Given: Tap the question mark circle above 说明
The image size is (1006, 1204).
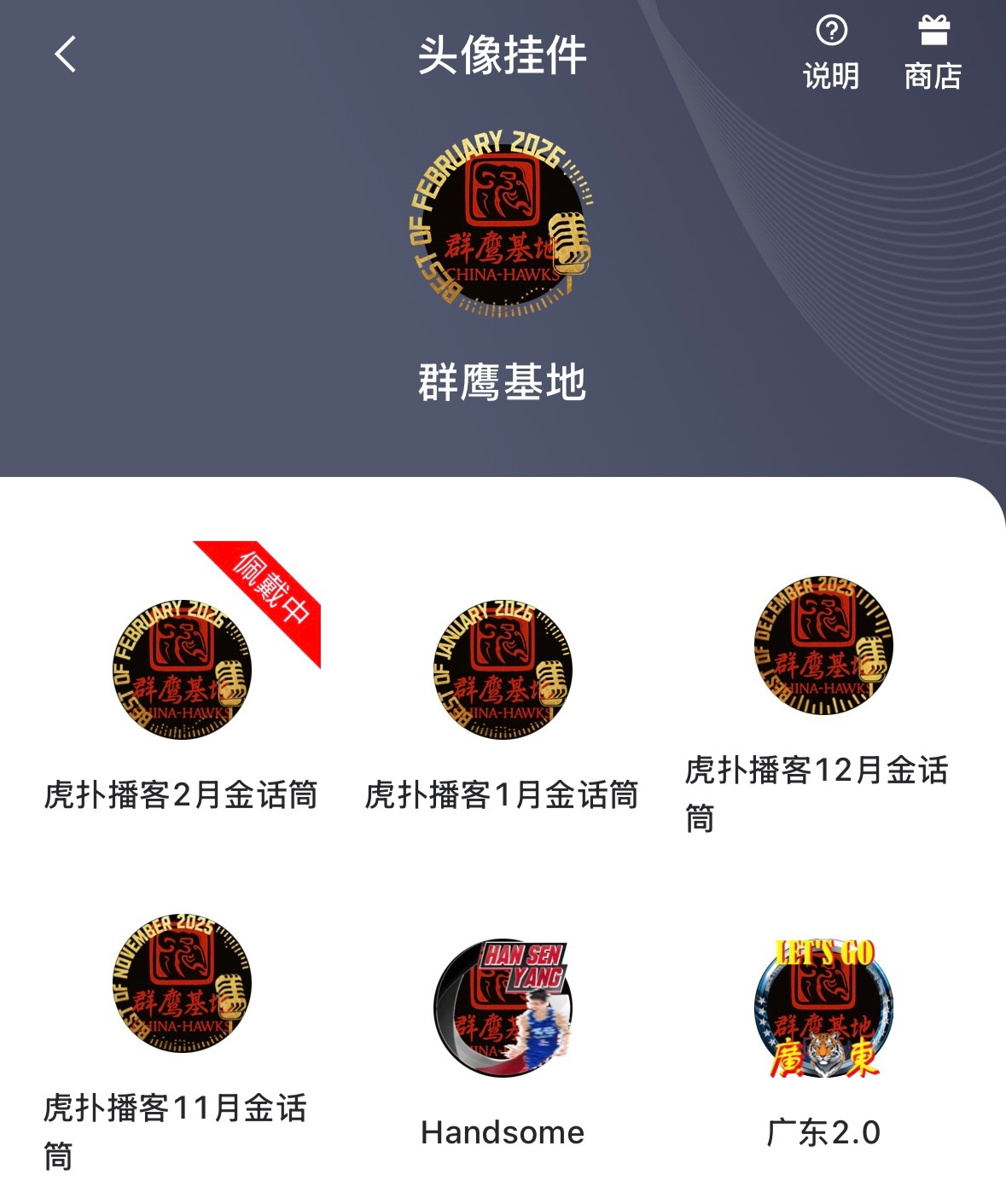Looking at the screenshot, I should [832, 32].
